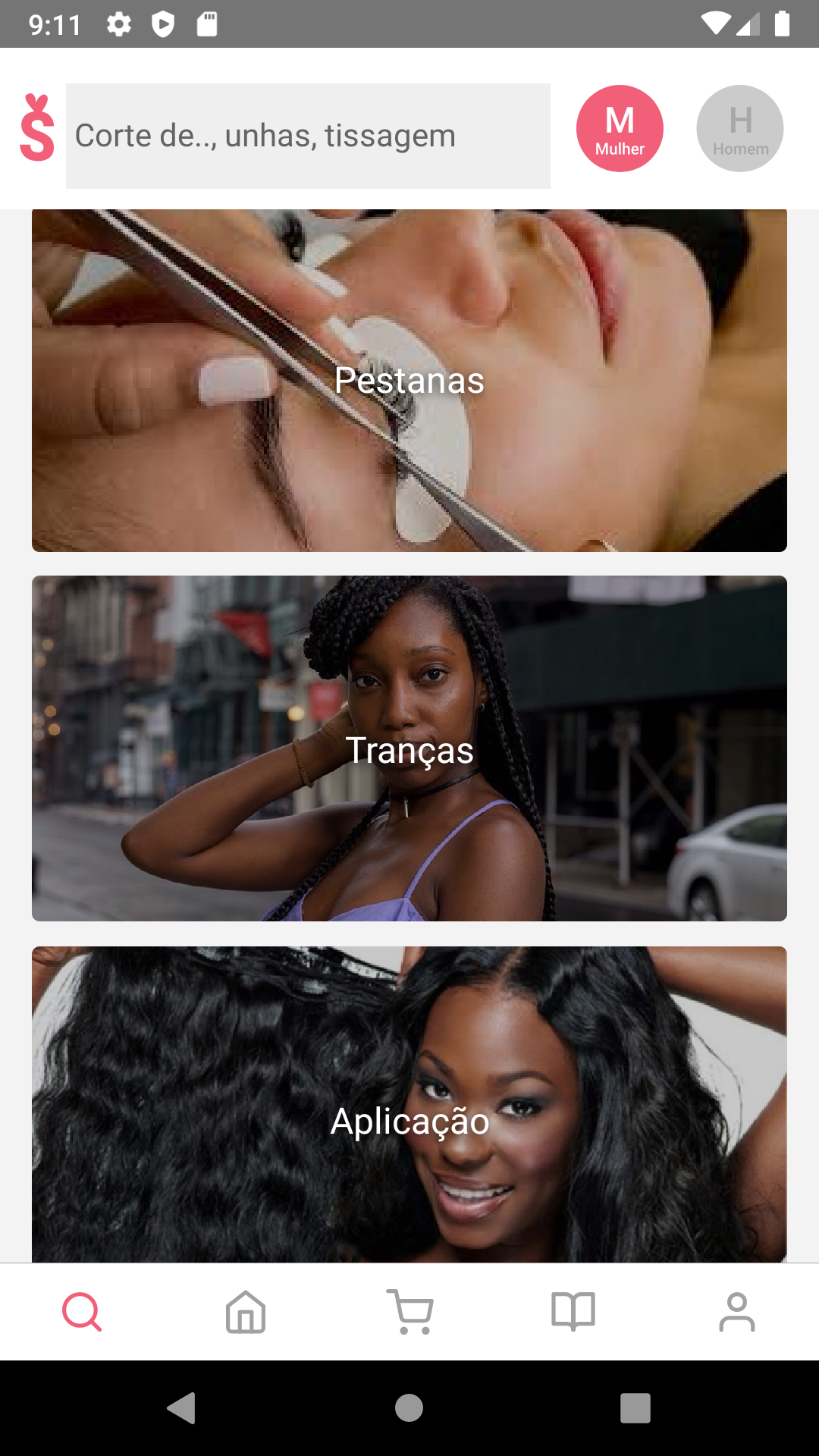The height and width of the screenshot is (1456, 819).
Task: Open the Pestanas category card
Action: point(409,380)
